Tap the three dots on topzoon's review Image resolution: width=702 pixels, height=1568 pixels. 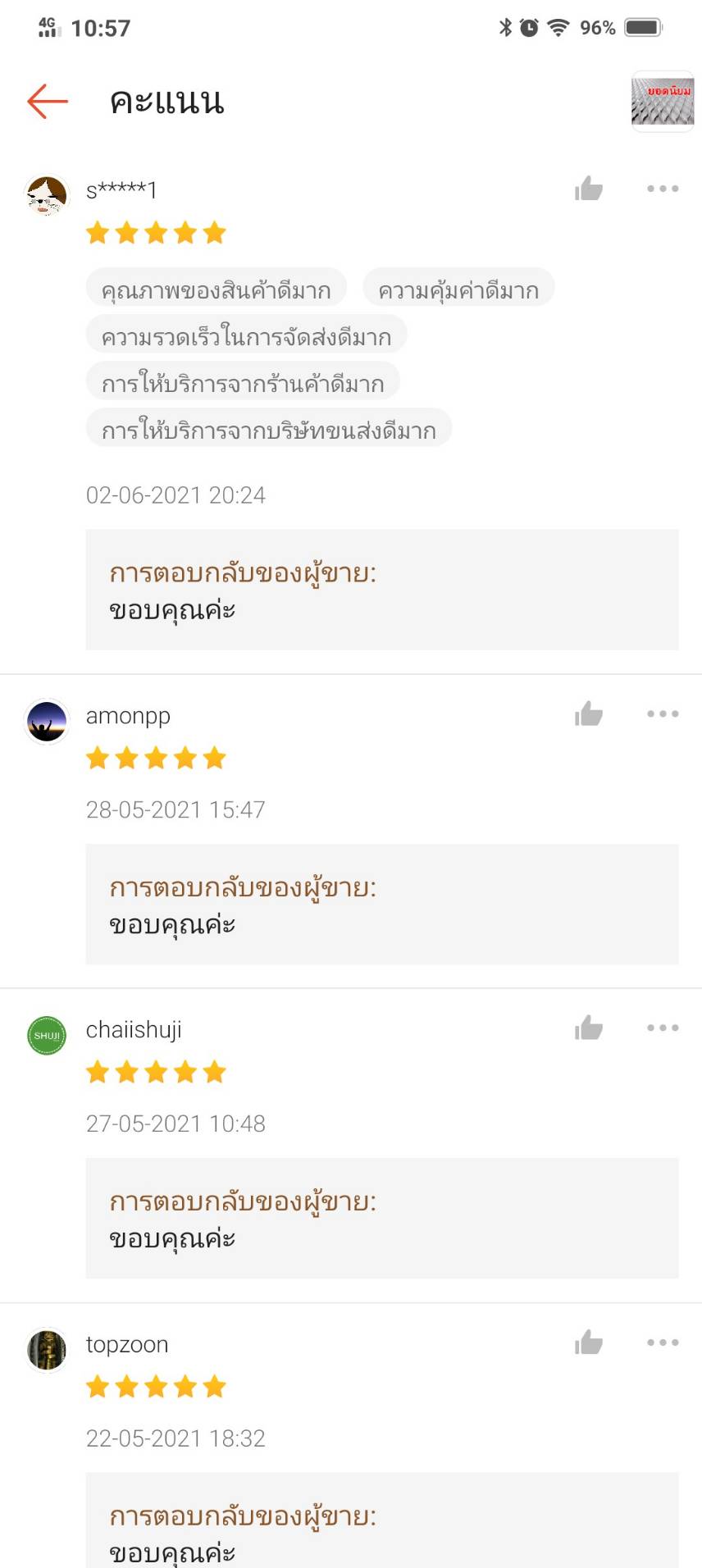click(x=662, y=1342)
